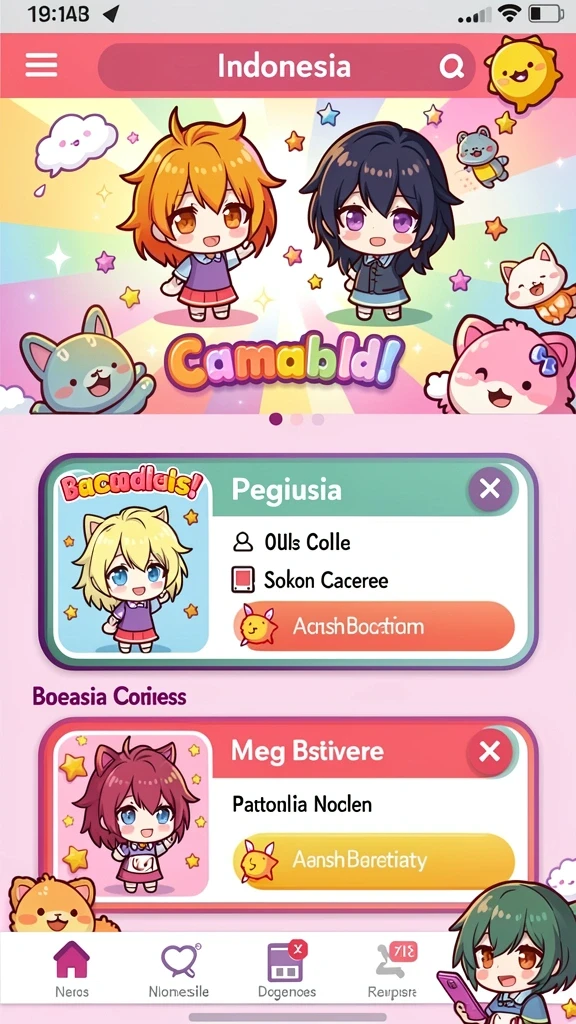This screenshot has width=576, height=1024.
Task: Open the Pegiusia character thumbnail
Action: point(133,562)
